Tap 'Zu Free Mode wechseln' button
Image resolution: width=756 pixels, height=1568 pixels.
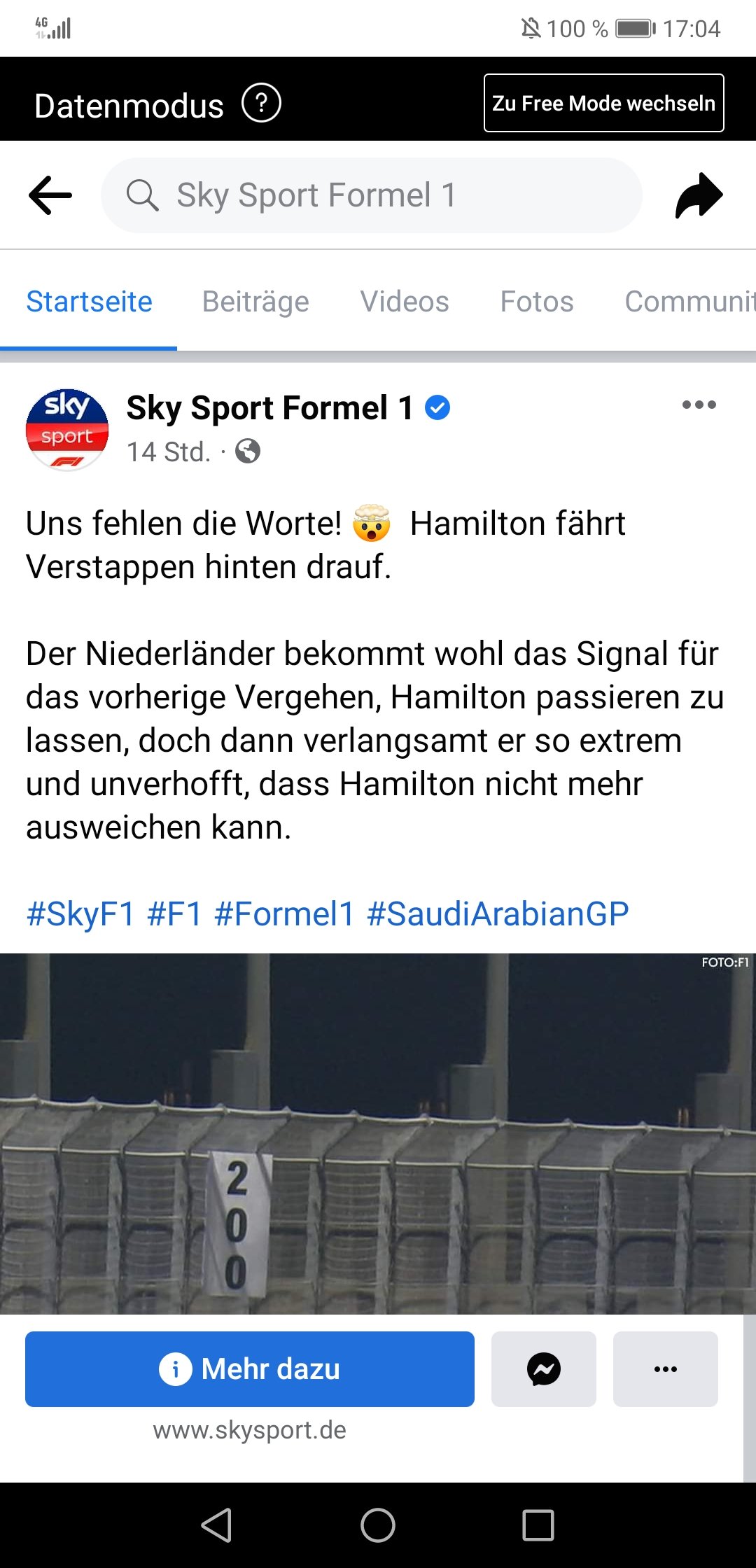click(603, 103)
